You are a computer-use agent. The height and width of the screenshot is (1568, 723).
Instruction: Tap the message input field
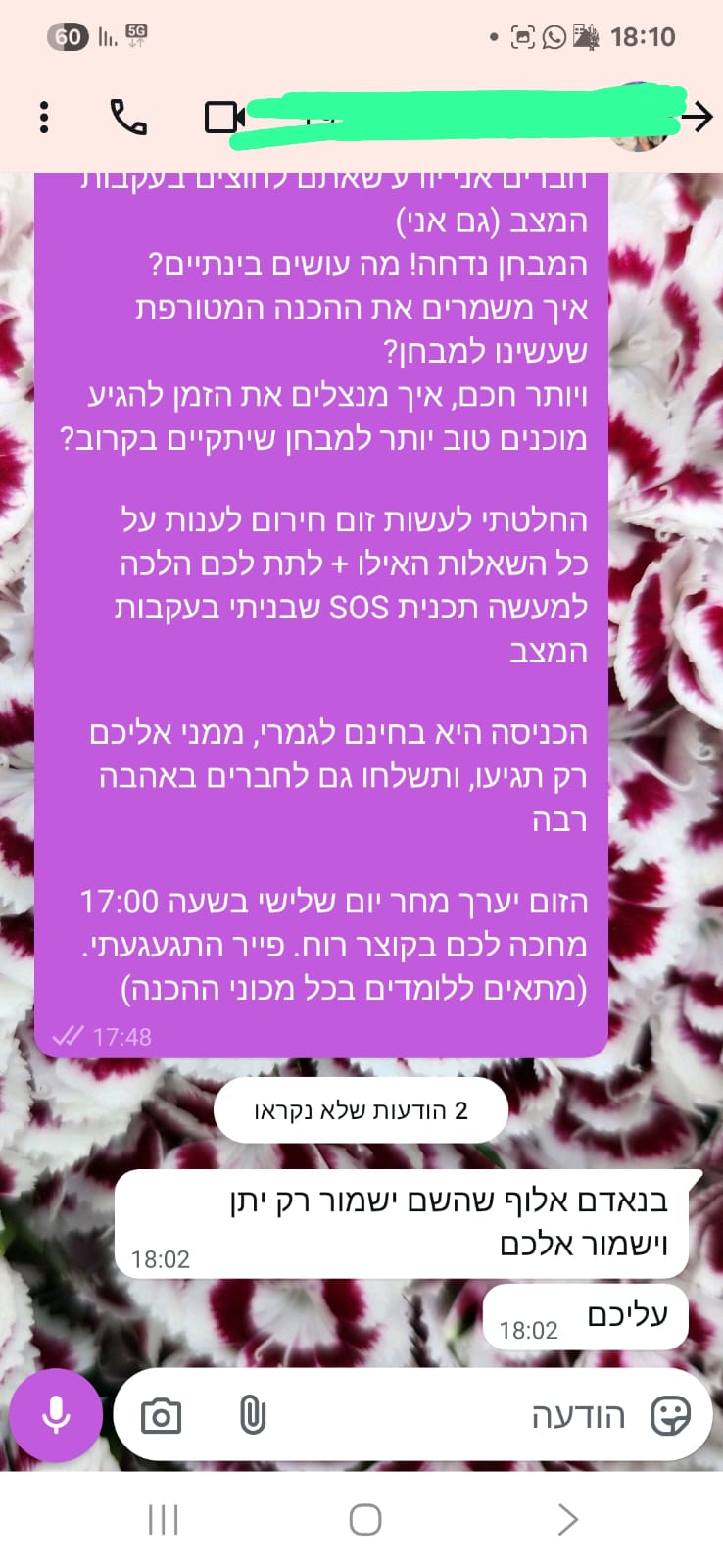[x=413, y=1416]
